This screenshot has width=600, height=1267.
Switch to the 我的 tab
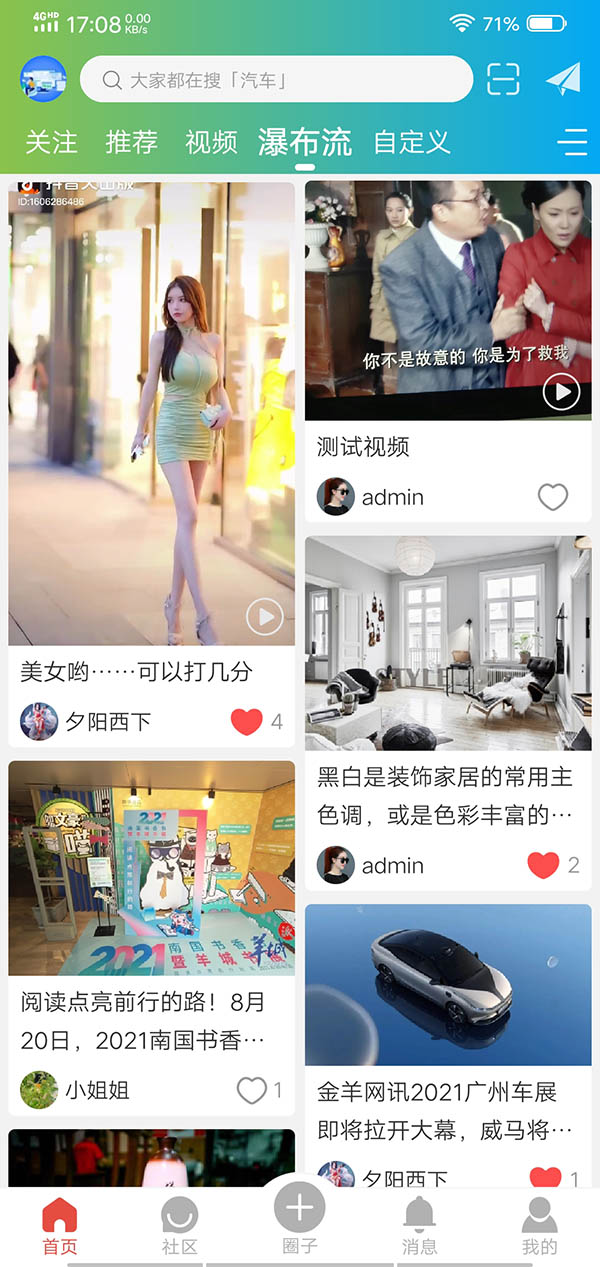539,1226
